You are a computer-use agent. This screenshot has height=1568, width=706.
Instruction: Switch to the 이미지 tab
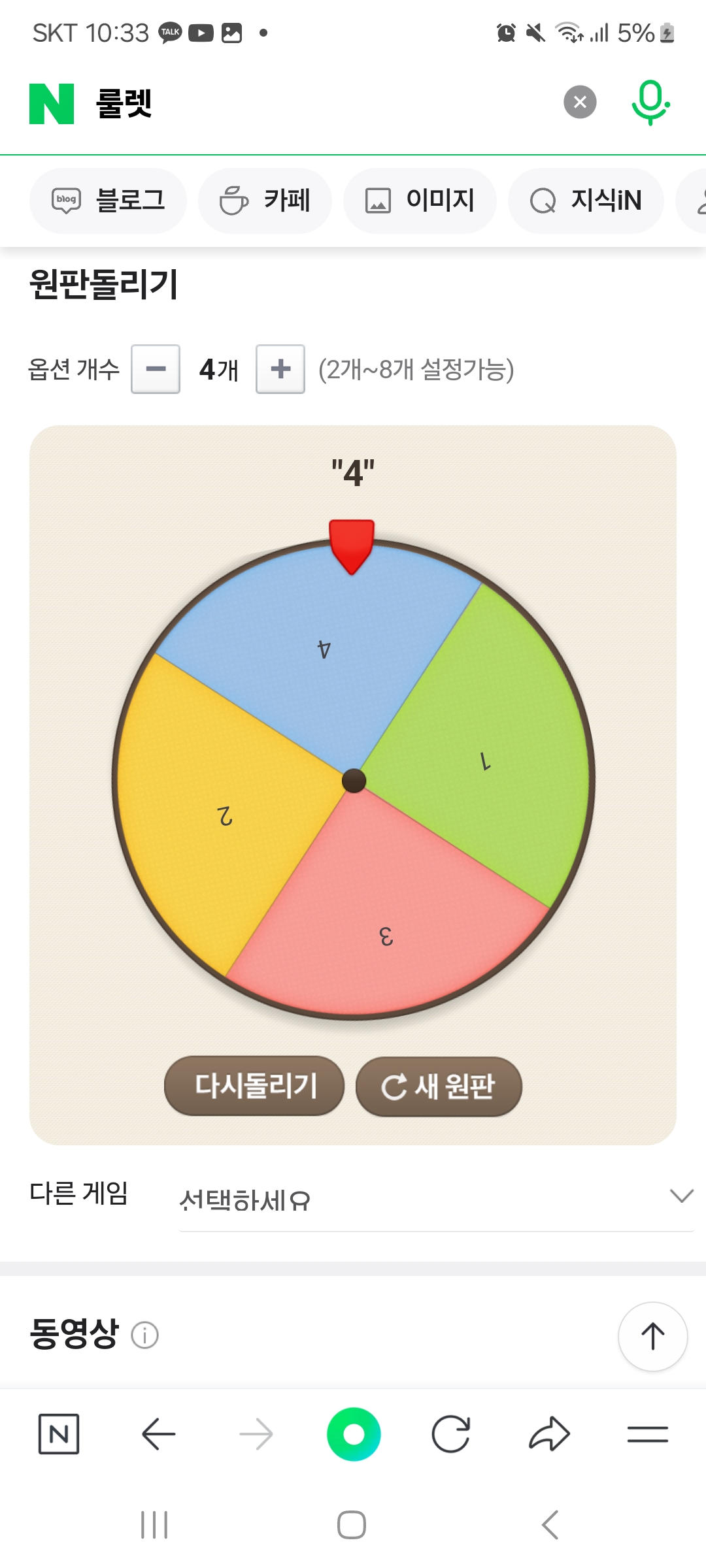420,201
